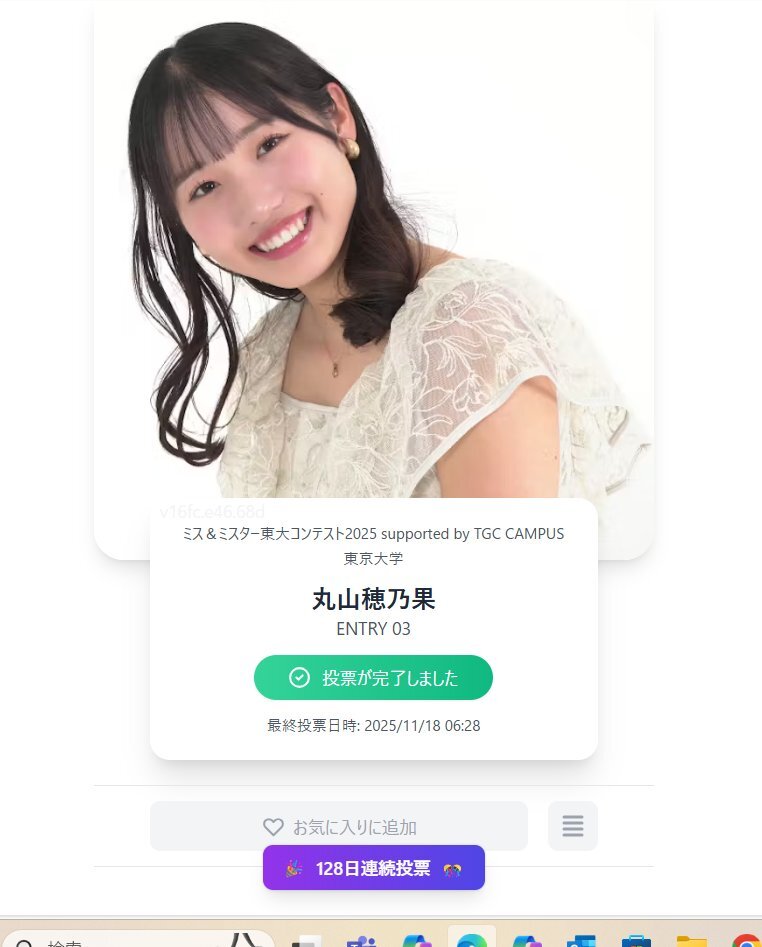This screenshot has height=947, width=762.
Task: Tap the 投票が完了しました vote button
Action: pyautogui.click(x=373, y=678)
